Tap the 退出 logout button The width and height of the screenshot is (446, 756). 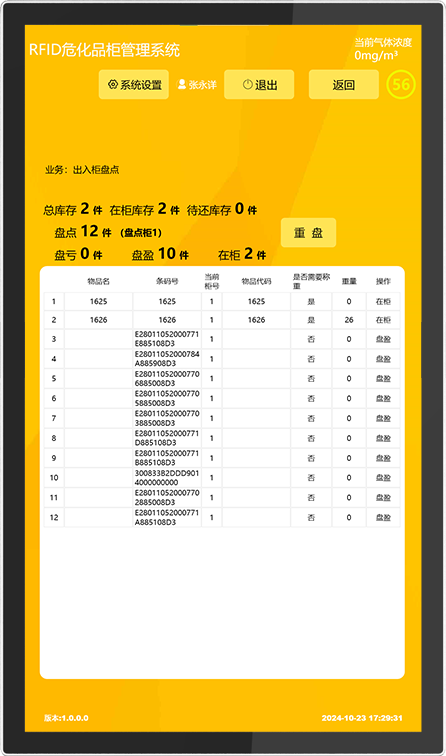(259, 84)
